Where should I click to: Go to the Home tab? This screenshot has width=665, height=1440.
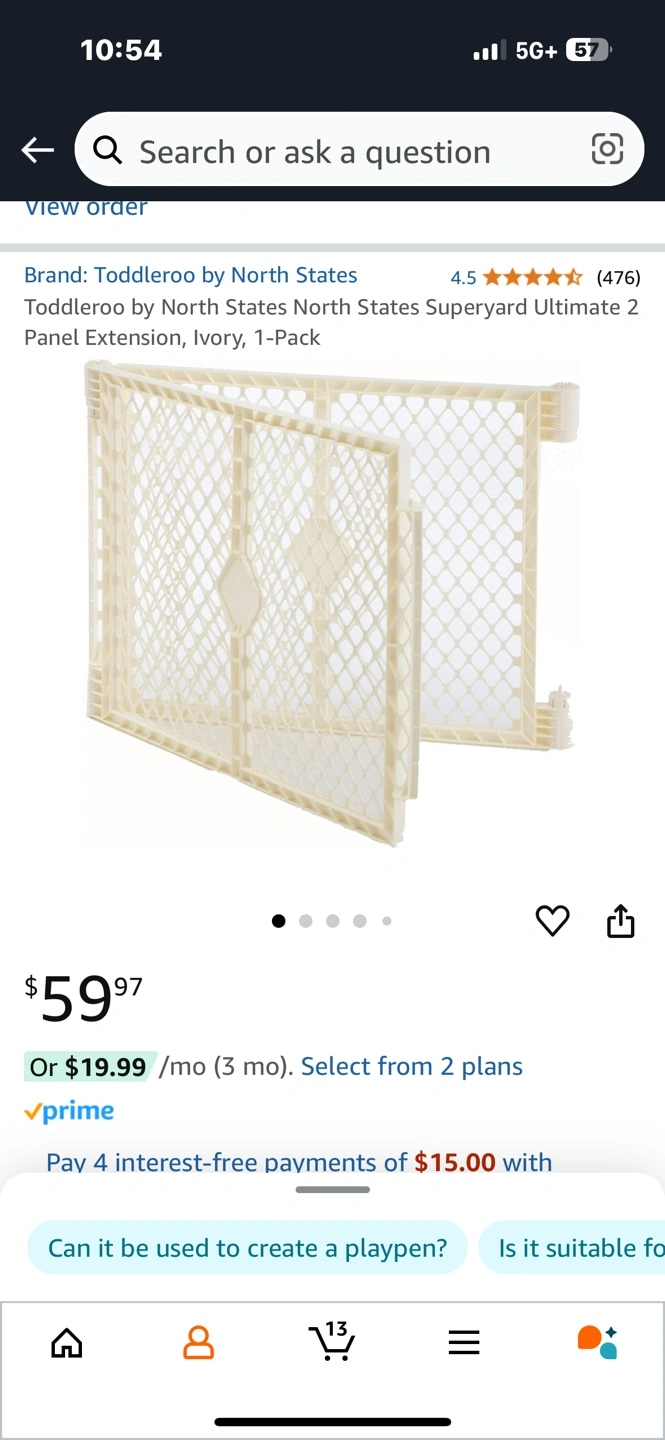(x=66, y=1342)
